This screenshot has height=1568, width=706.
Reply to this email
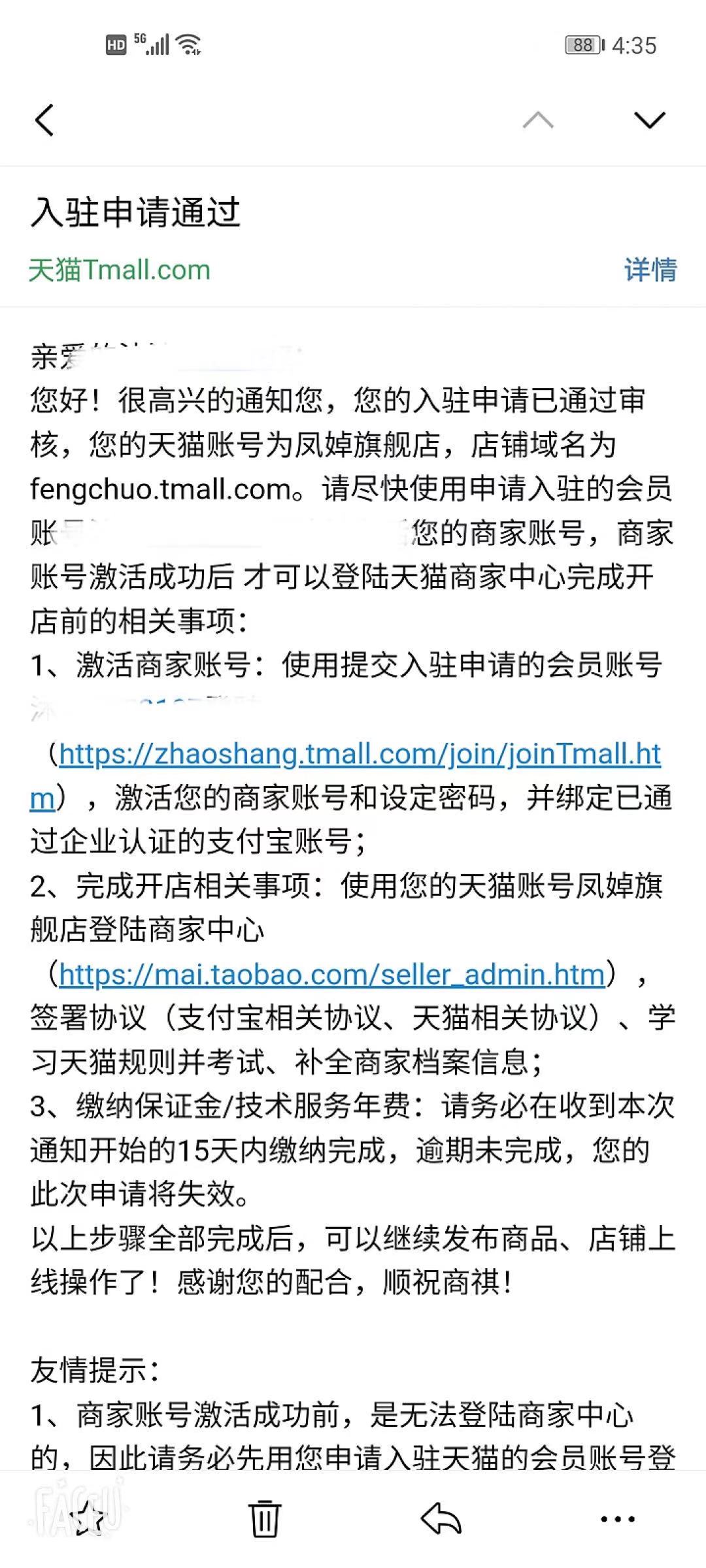coord(441,1518)
